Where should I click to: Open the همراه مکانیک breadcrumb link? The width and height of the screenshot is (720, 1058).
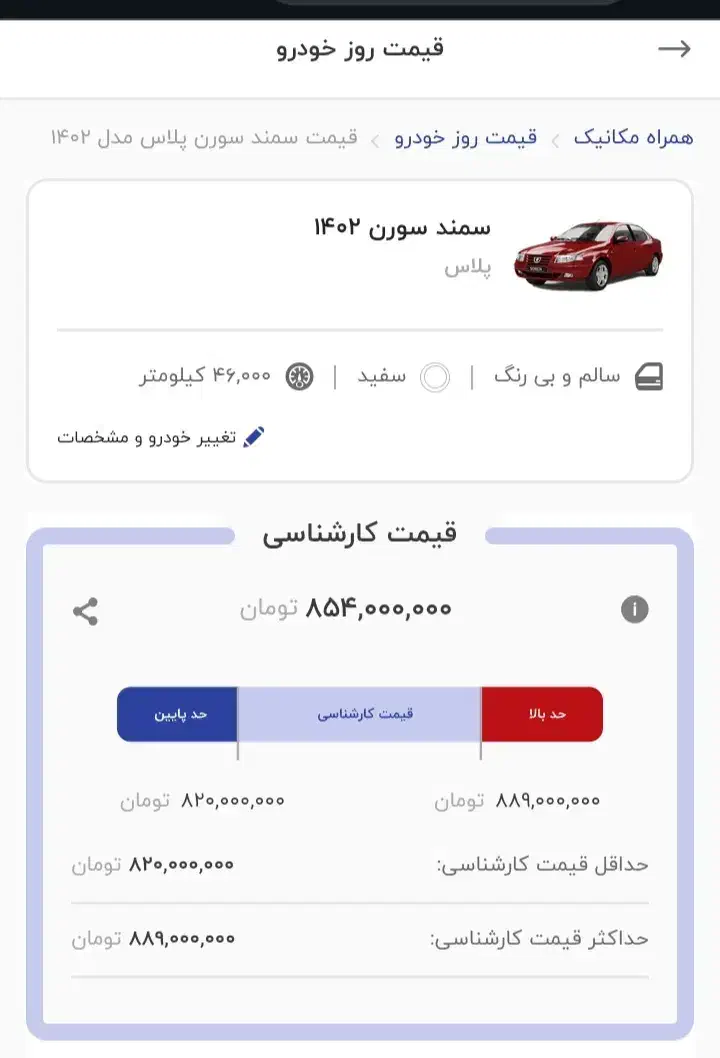(x=633, y=138)
